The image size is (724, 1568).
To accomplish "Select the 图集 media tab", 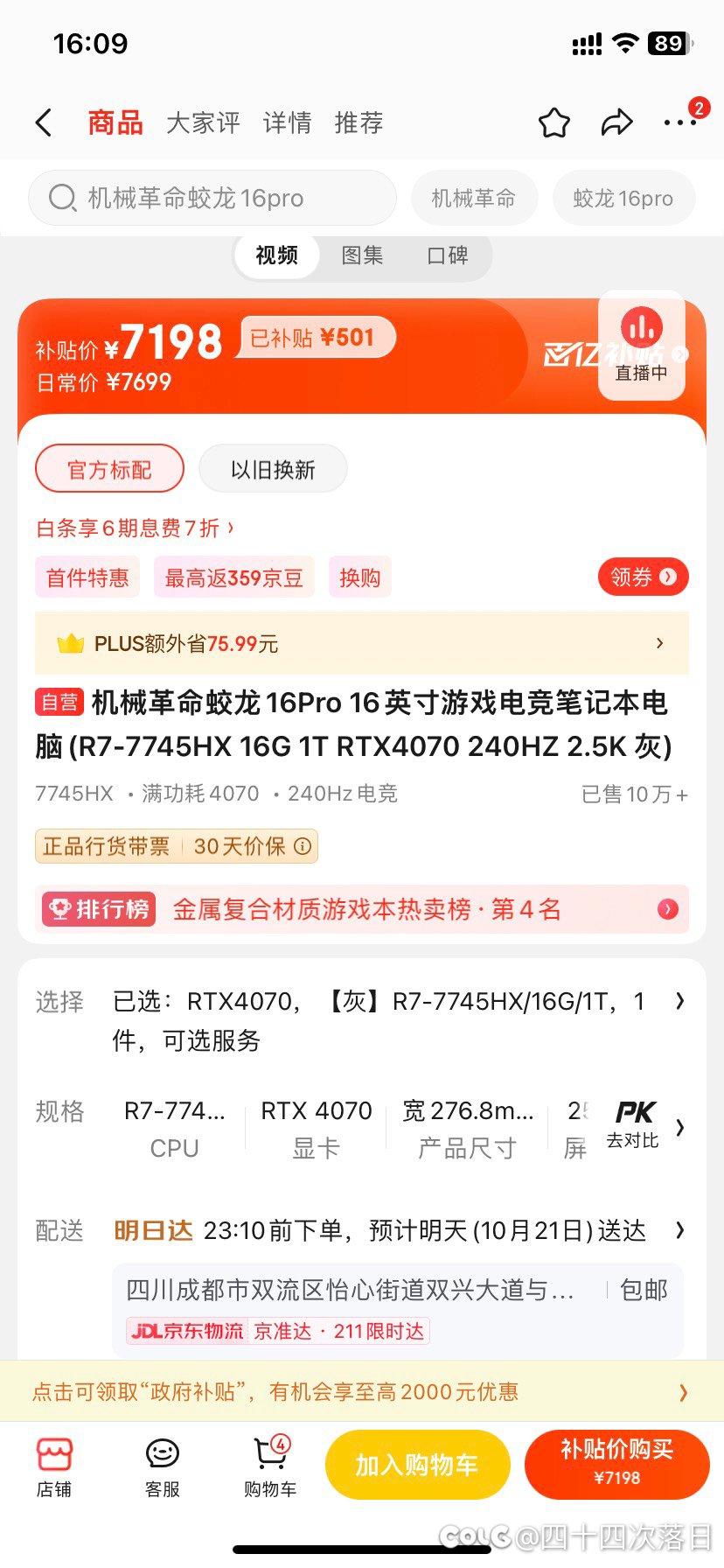I will click(x=362, y=255).
